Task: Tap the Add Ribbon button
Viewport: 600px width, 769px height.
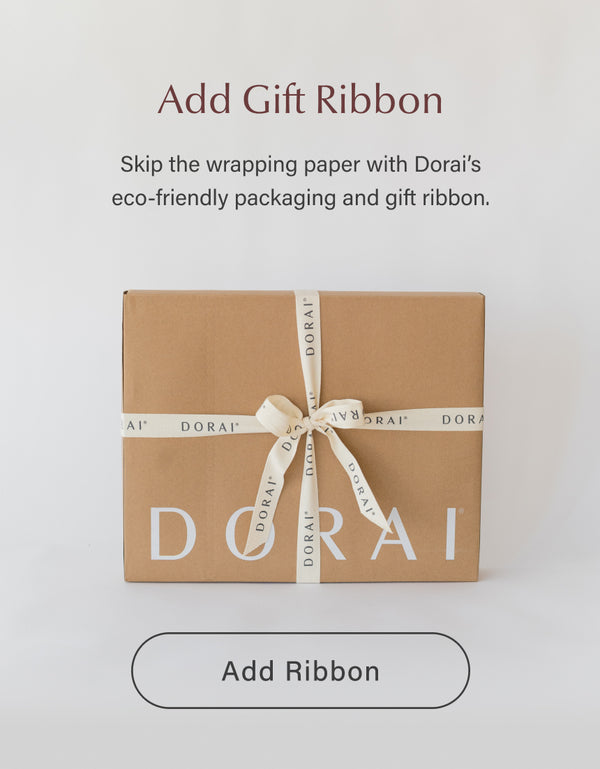Action: (x=300, y=670)
